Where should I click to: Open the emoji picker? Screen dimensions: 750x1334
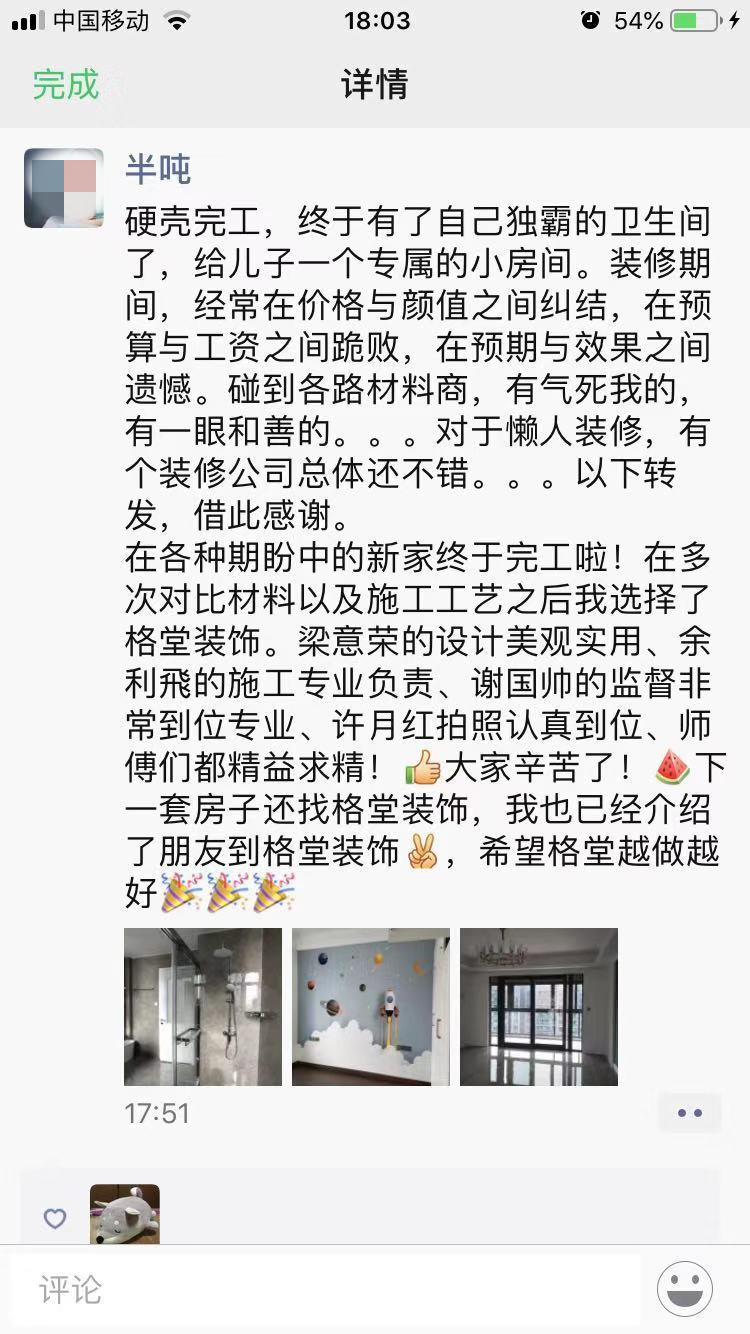685,1289
